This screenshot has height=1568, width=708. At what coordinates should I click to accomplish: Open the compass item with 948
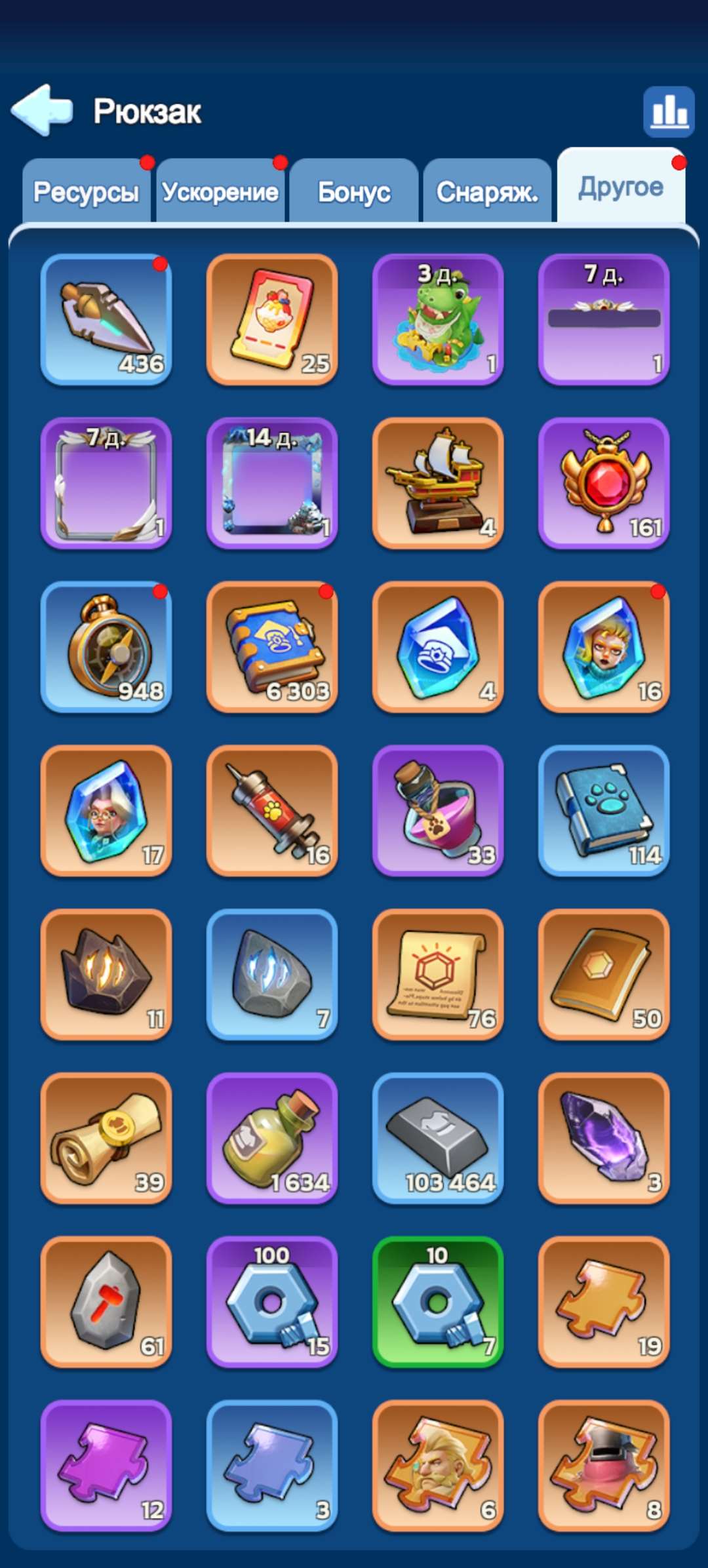pyautogui.click(x=106, y=647)
